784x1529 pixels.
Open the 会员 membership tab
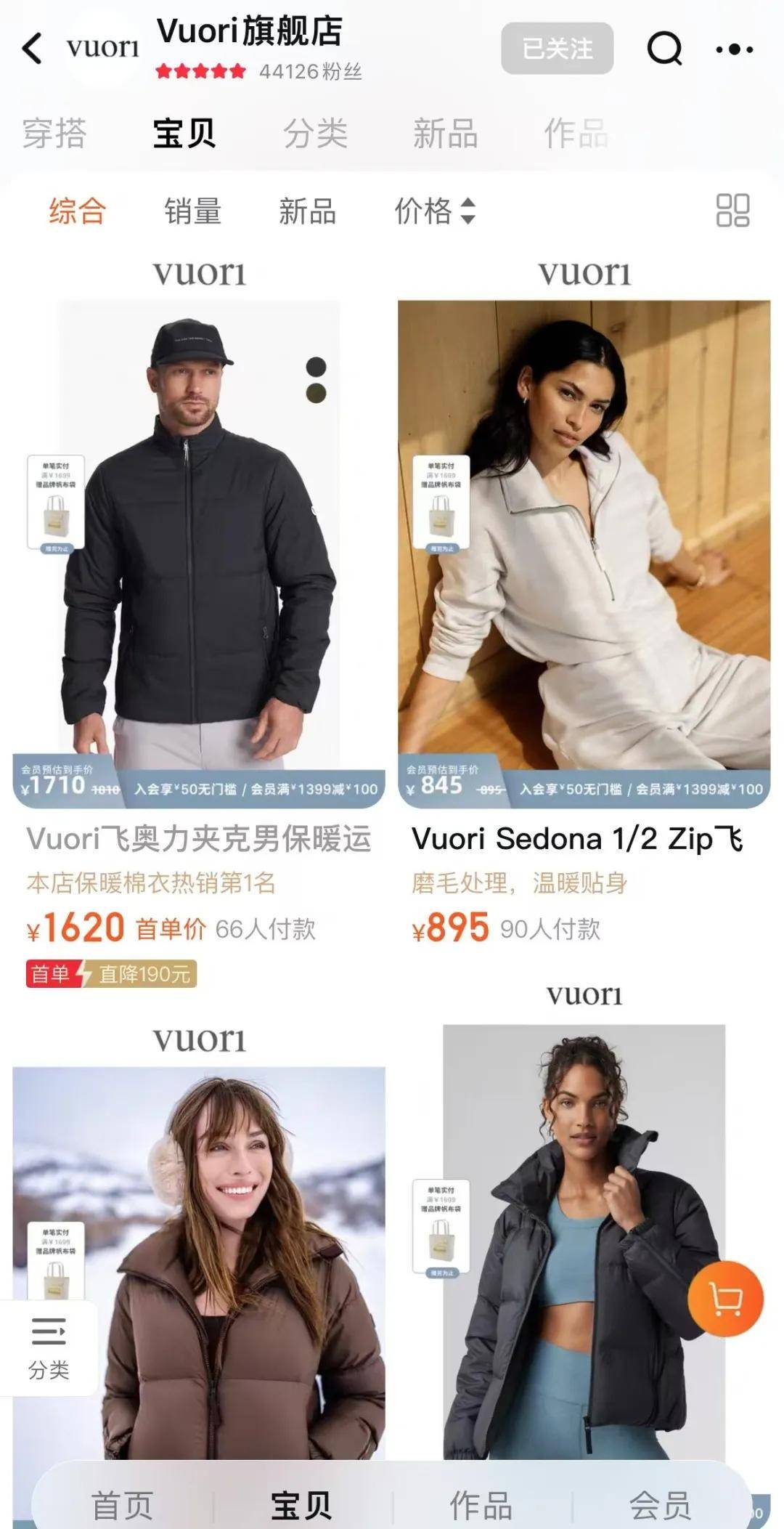659,1505
